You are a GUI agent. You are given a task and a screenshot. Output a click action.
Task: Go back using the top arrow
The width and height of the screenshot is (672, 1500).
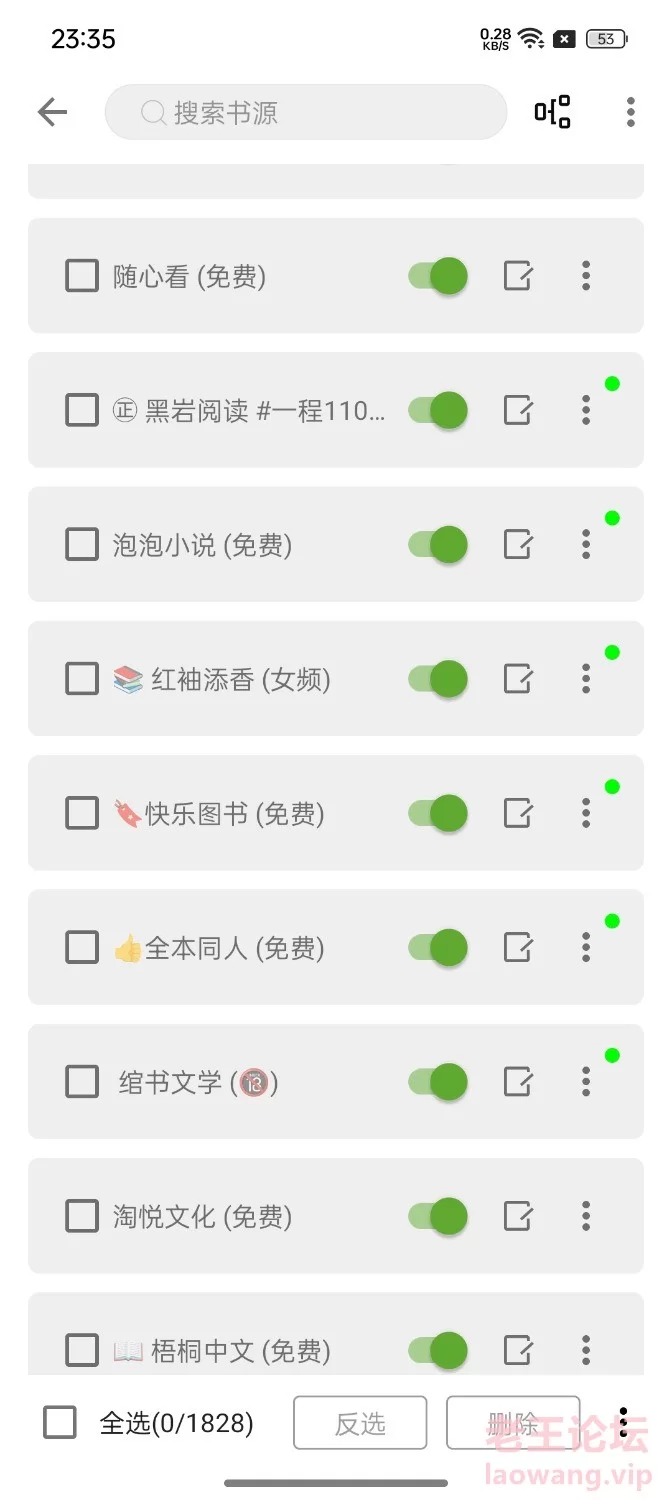[52, 112]
